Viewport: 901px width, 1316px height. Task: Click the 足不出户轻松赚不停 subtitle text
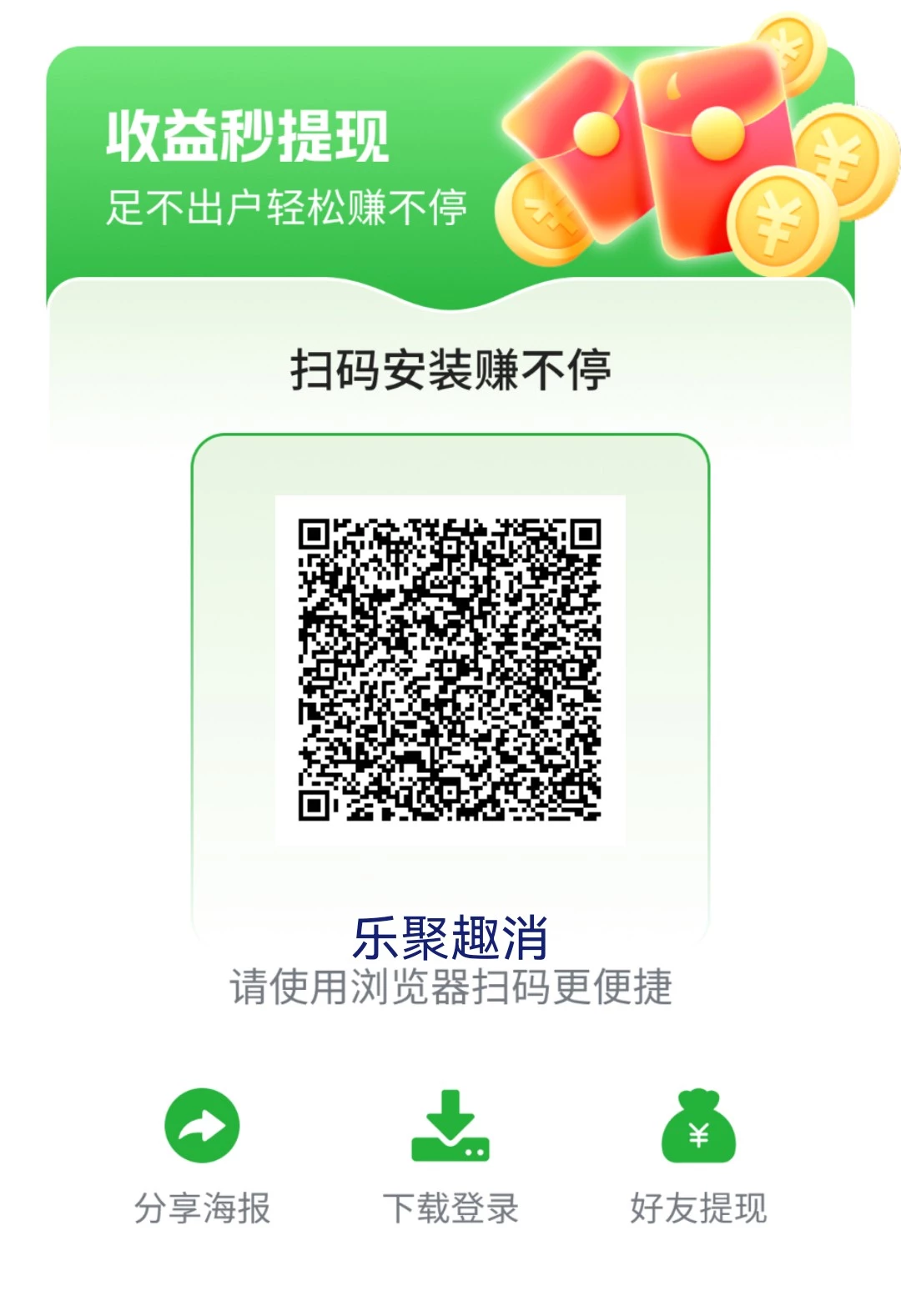(x=288, y=204)
